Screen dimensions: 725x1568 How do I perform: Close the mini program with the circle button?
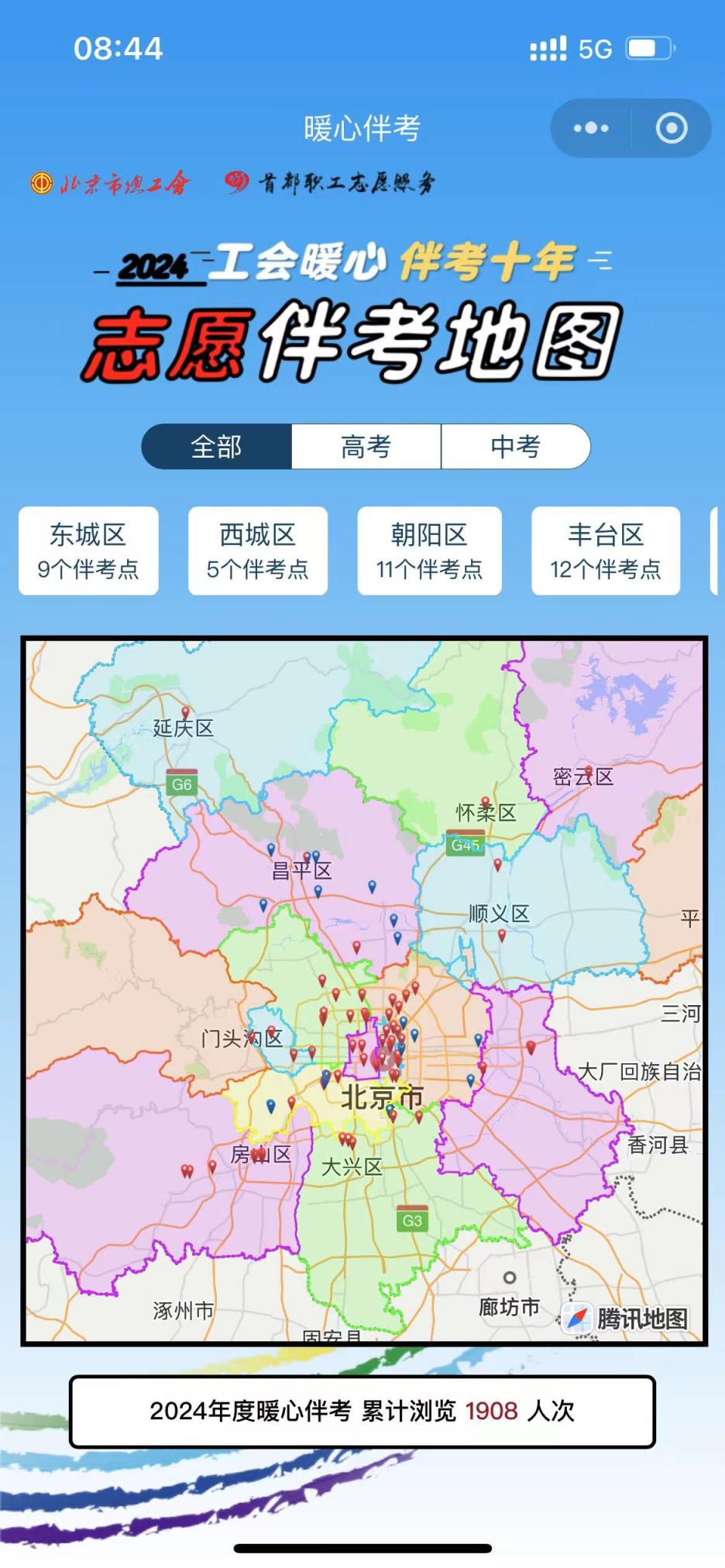tap(671, 129)
